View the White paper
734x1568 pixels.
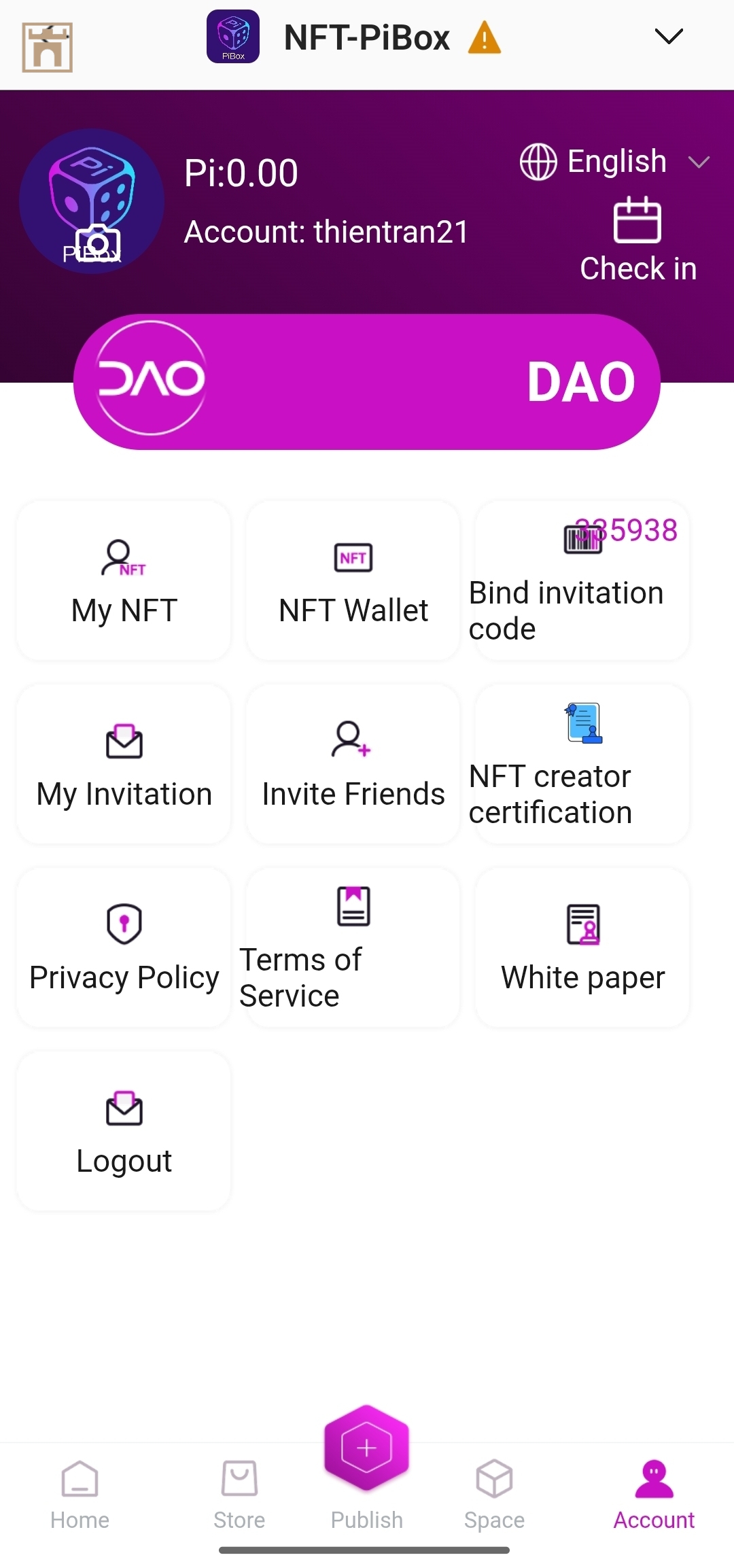pos(582,948)
